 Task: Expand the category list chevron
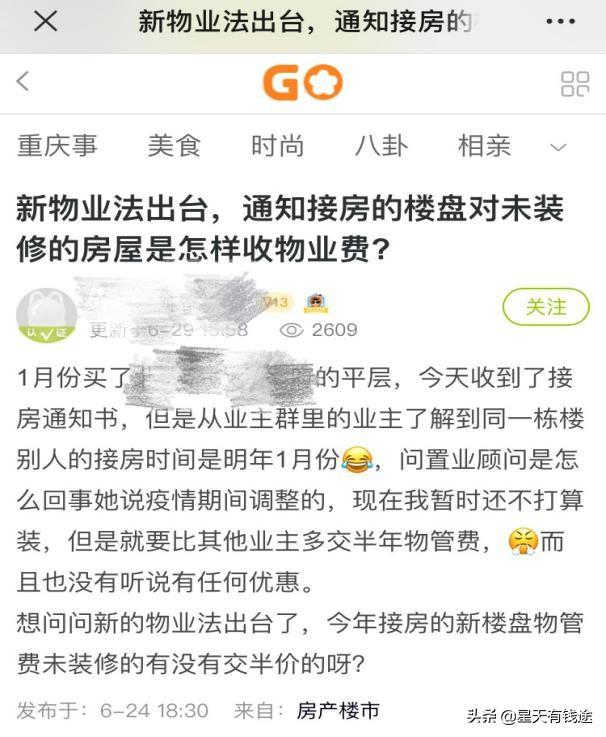click(x=558, y=148)
